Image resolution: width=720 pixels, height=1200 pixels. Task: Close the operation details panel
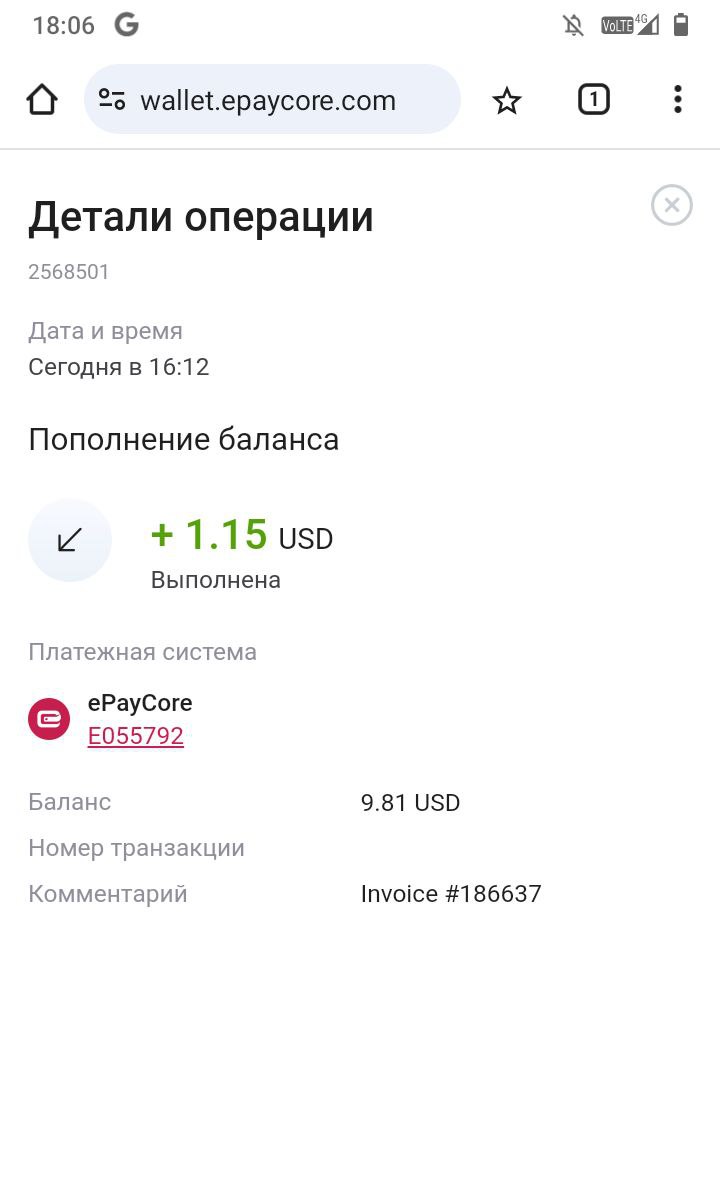coord(672,205)
